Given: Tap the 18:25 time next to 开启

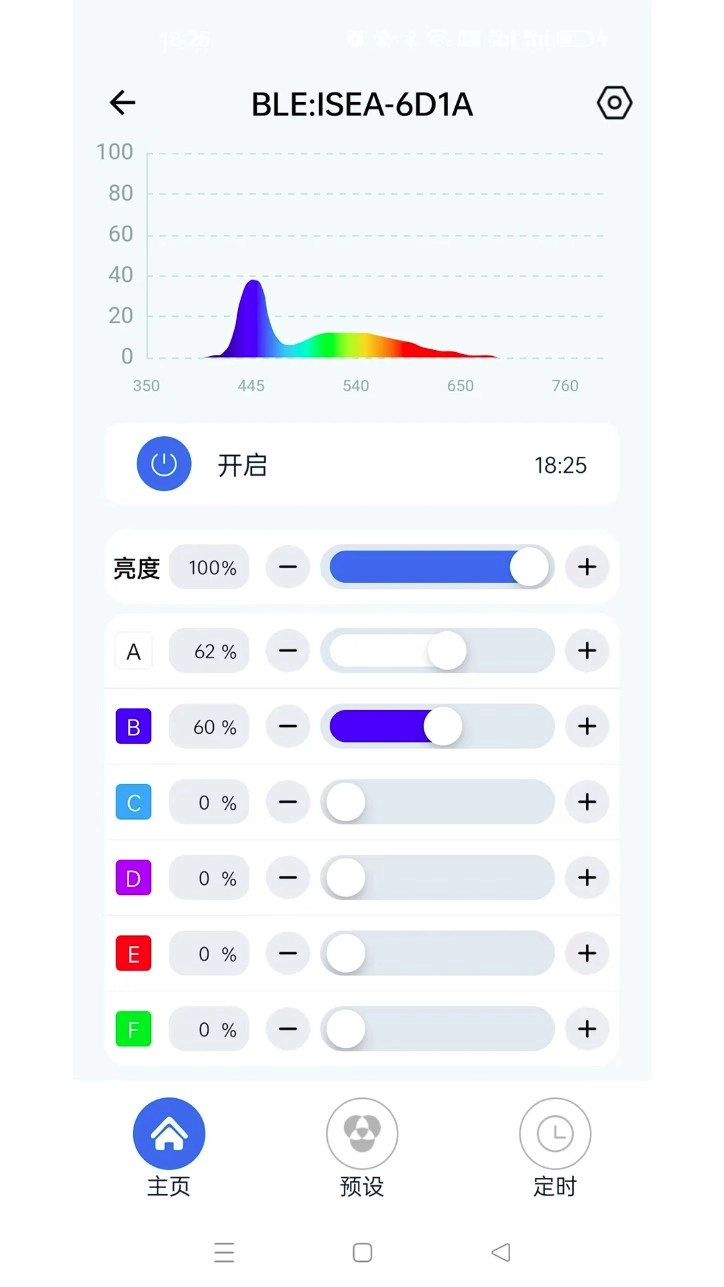Looking at the screenshot, I should [561, 464].
